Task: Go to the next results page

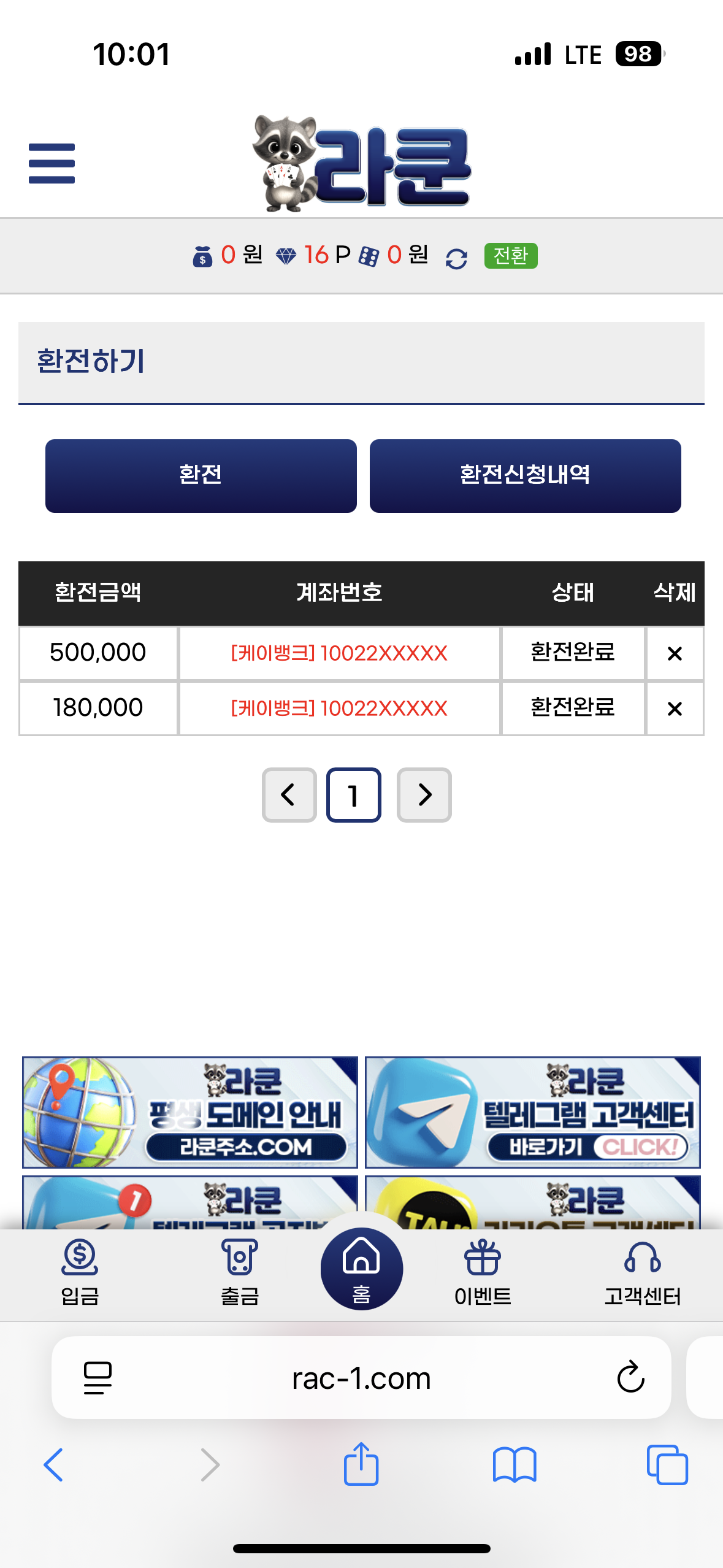Action: [x=424, y=794]
